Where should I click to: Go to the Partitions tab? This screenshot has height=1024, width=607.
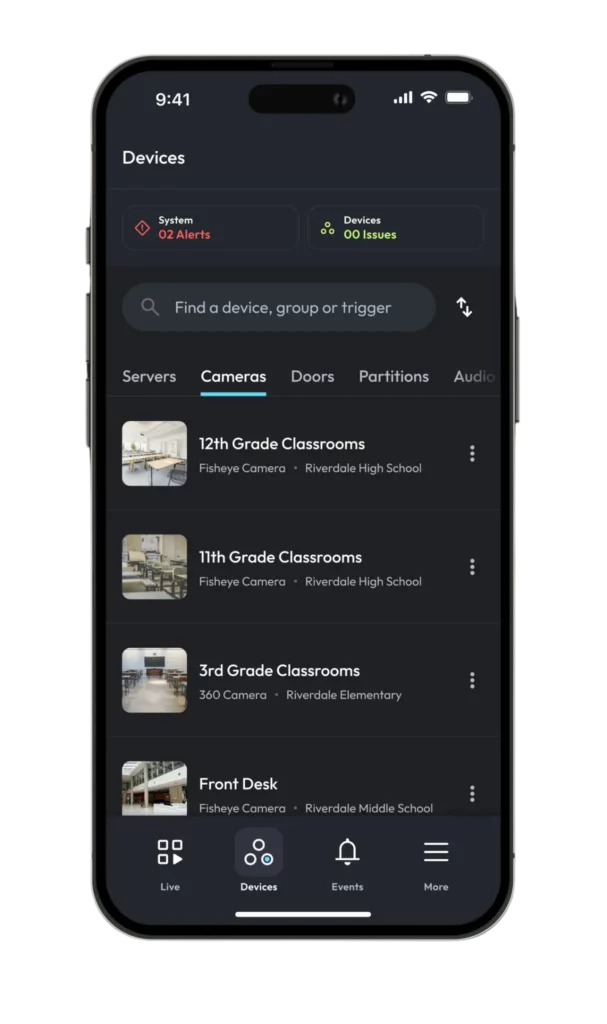coord(393,376)
